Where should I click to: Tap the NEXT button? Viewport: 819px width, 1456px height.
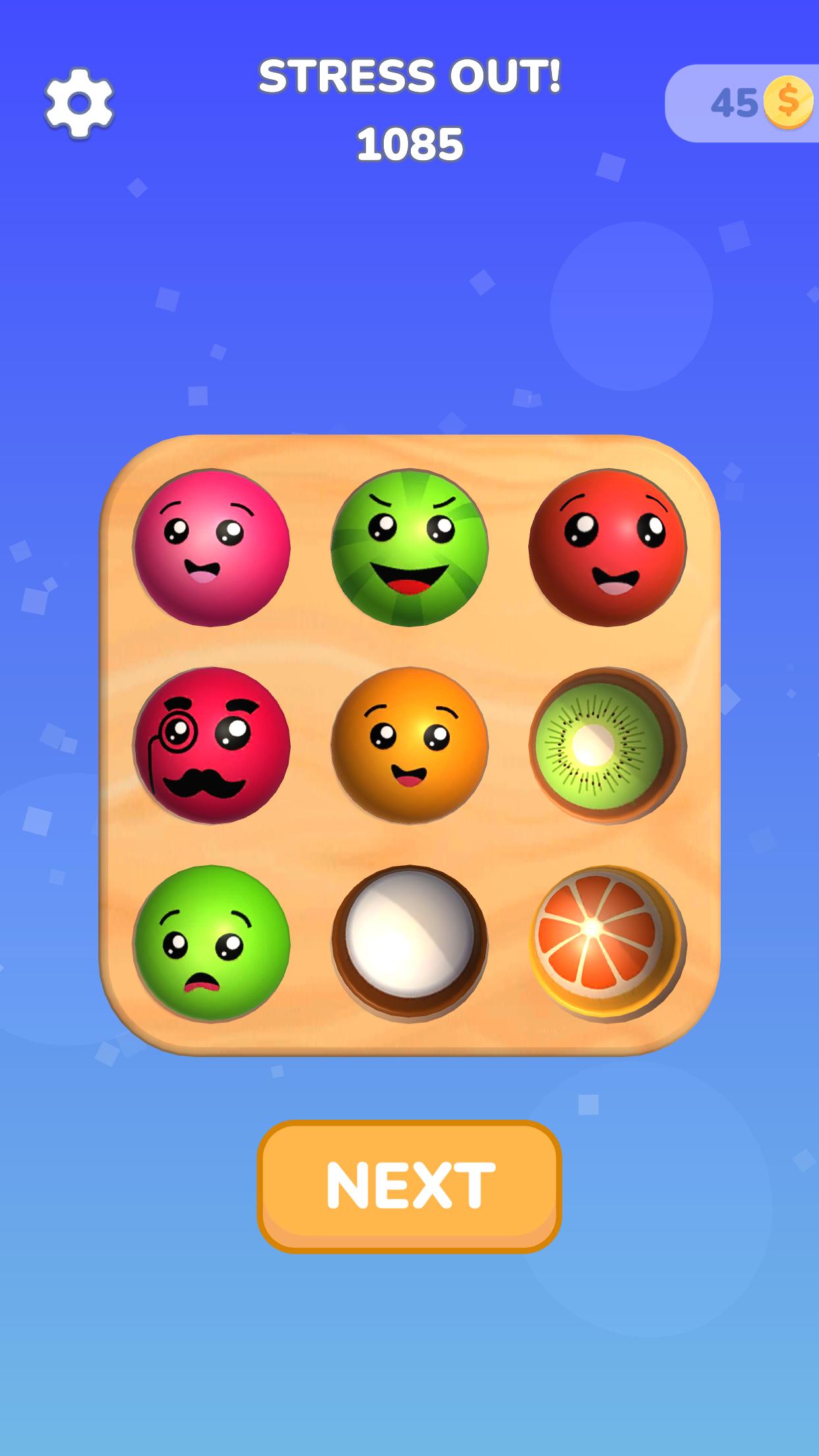point(409,1186)
